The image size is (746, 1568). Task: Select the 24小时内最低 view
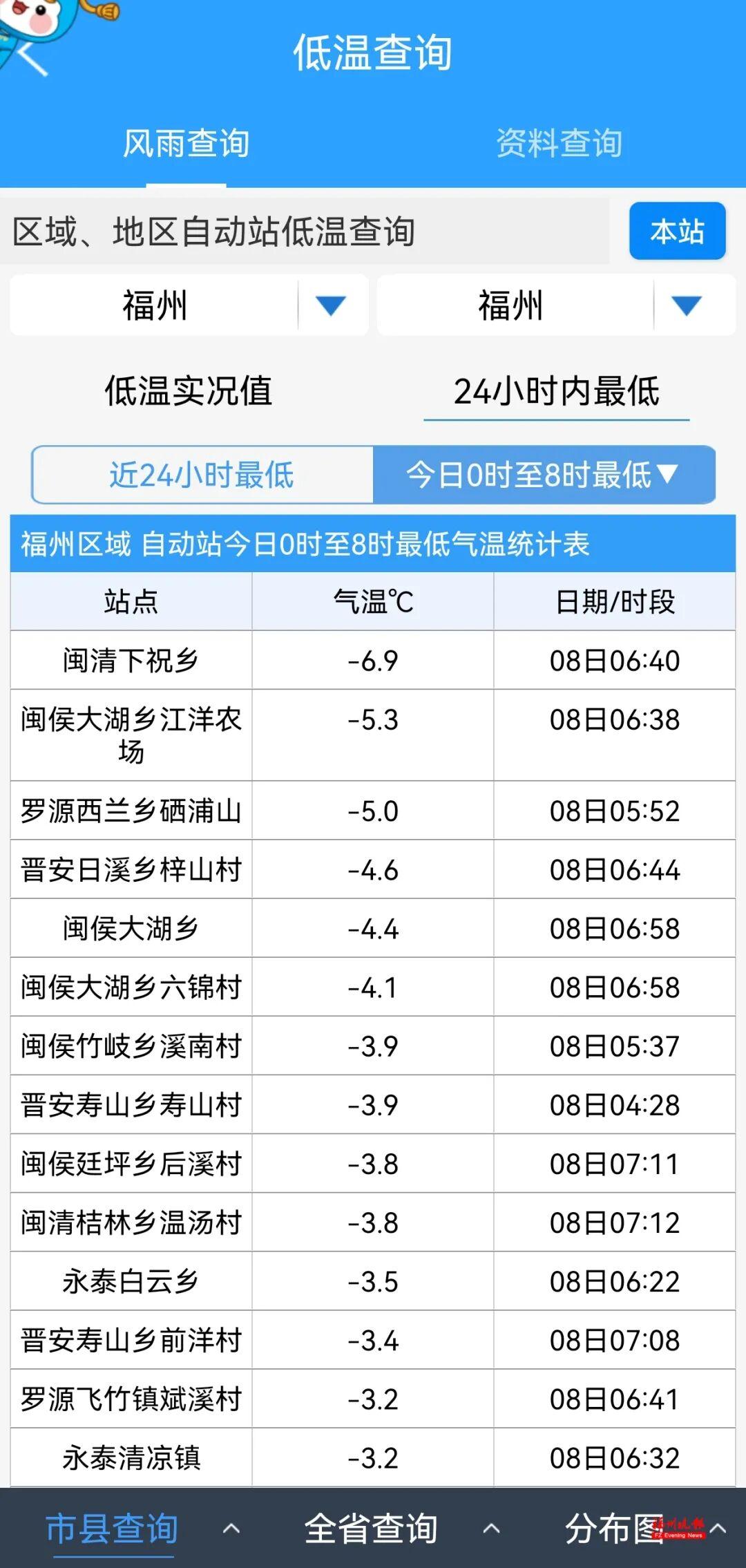pos(557,390)
